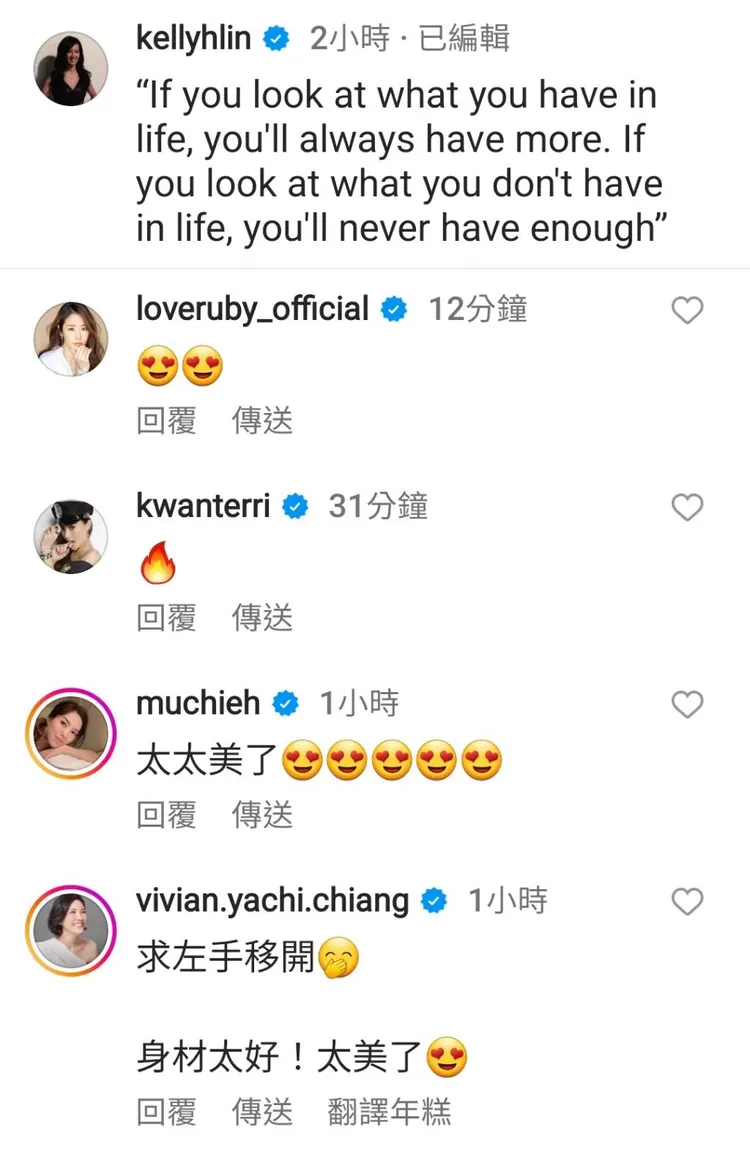This screenshot has height=1171, width=750.
Task: Open kellyhlin's profile via username
Action: click(192, 38)
